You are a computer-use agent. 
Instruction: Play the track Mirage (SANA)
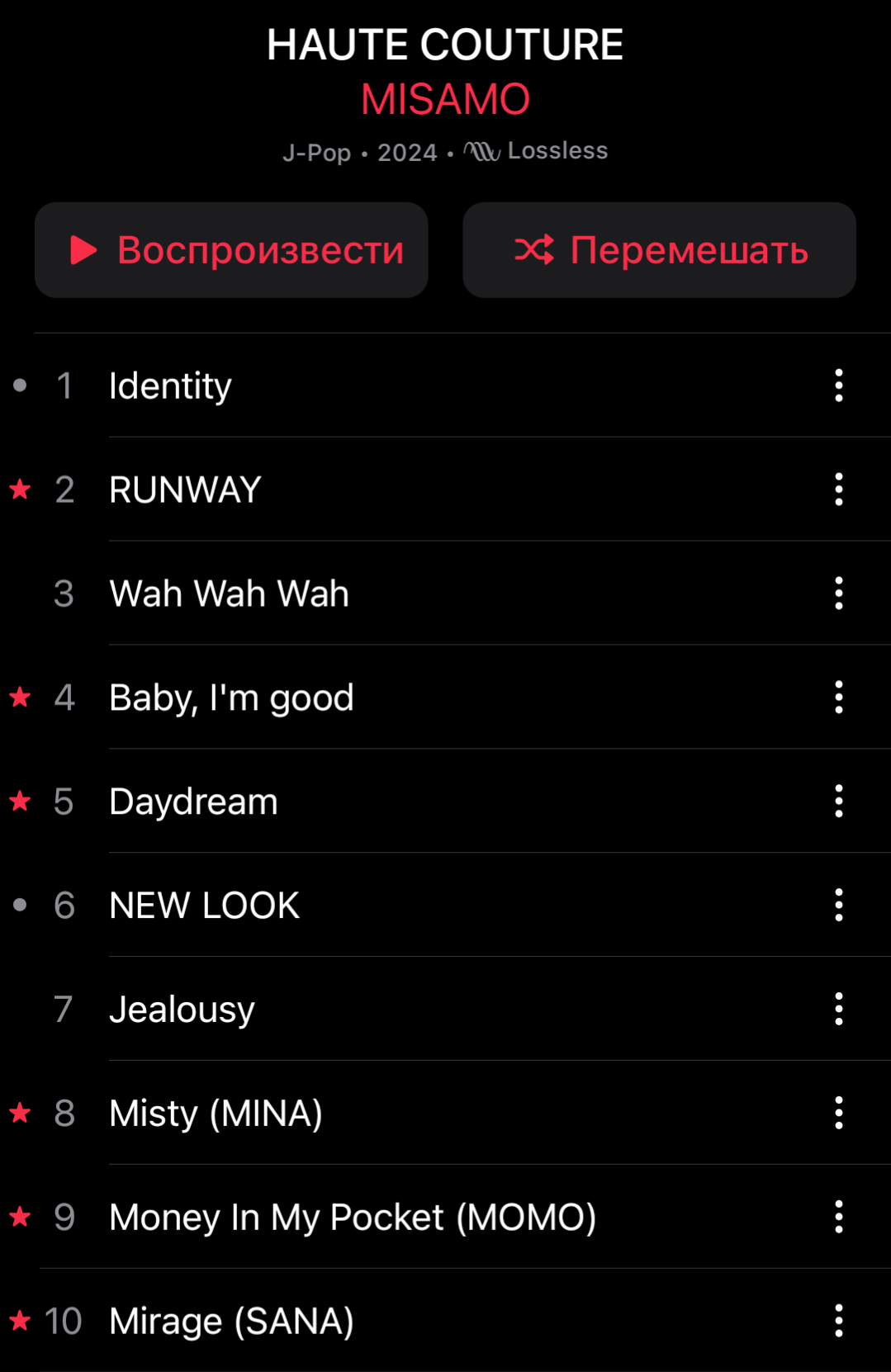tap(231, 1321)
